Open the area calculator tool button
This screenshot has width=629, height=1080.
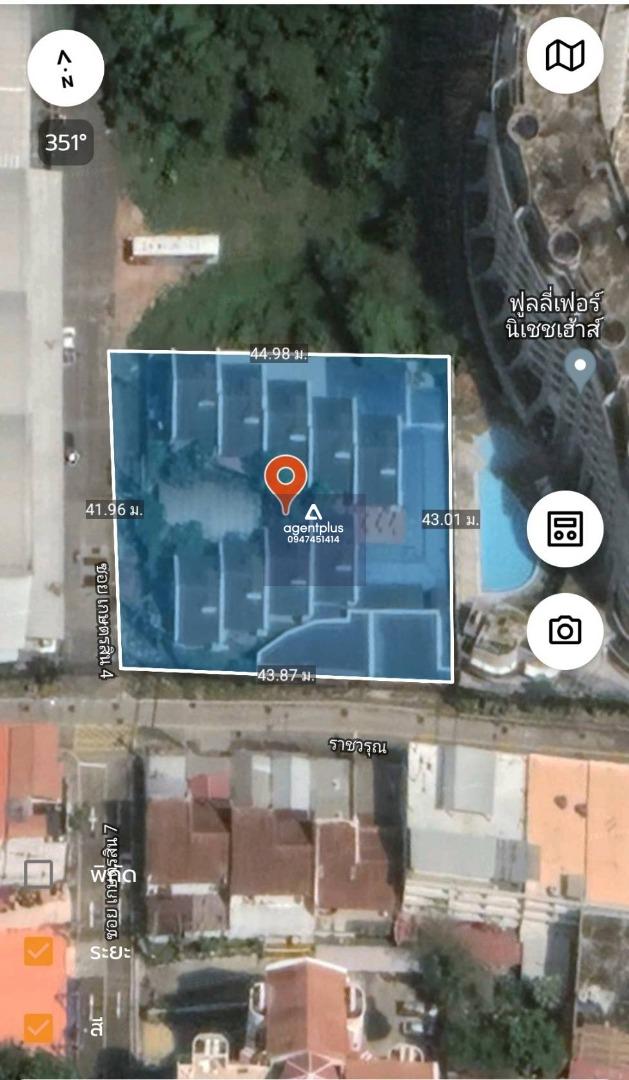click(x=564, y=528)
